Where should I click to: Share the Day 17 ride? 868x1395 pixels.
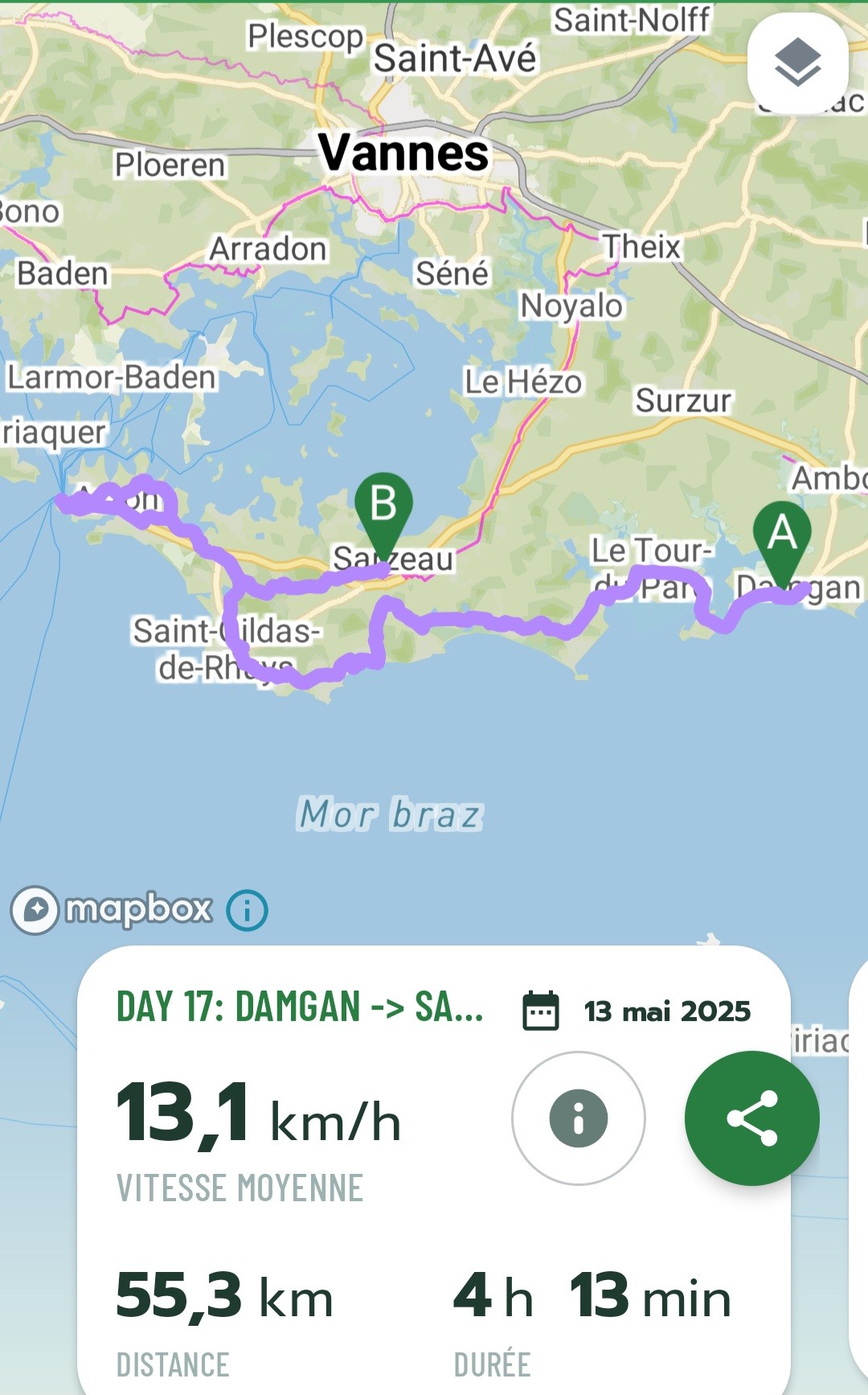click(x=752, y=1118)
